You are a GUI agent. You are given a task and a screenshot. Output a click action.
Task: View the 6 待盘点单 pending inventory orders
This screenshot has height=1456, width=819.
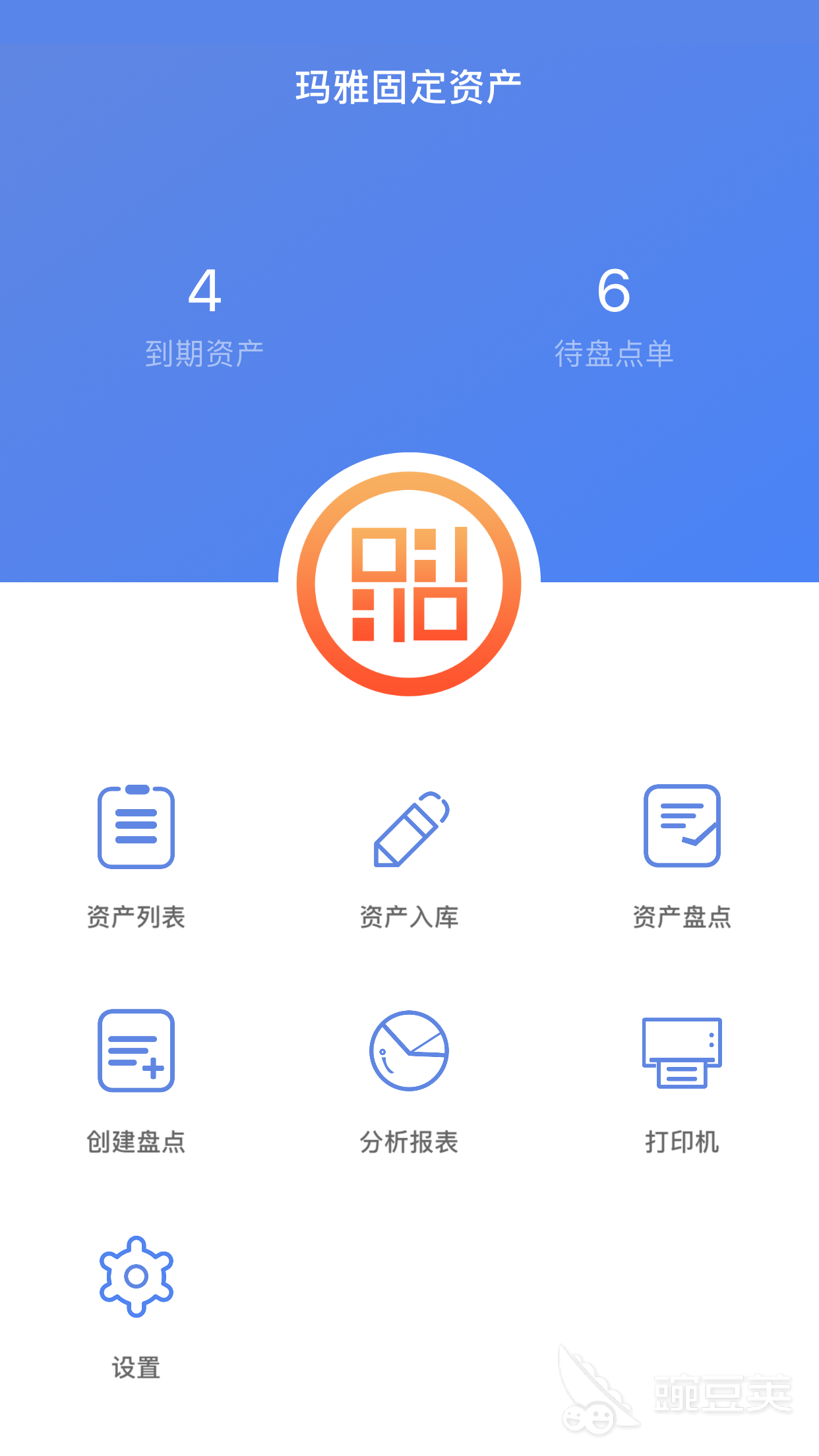coord(613,315)
